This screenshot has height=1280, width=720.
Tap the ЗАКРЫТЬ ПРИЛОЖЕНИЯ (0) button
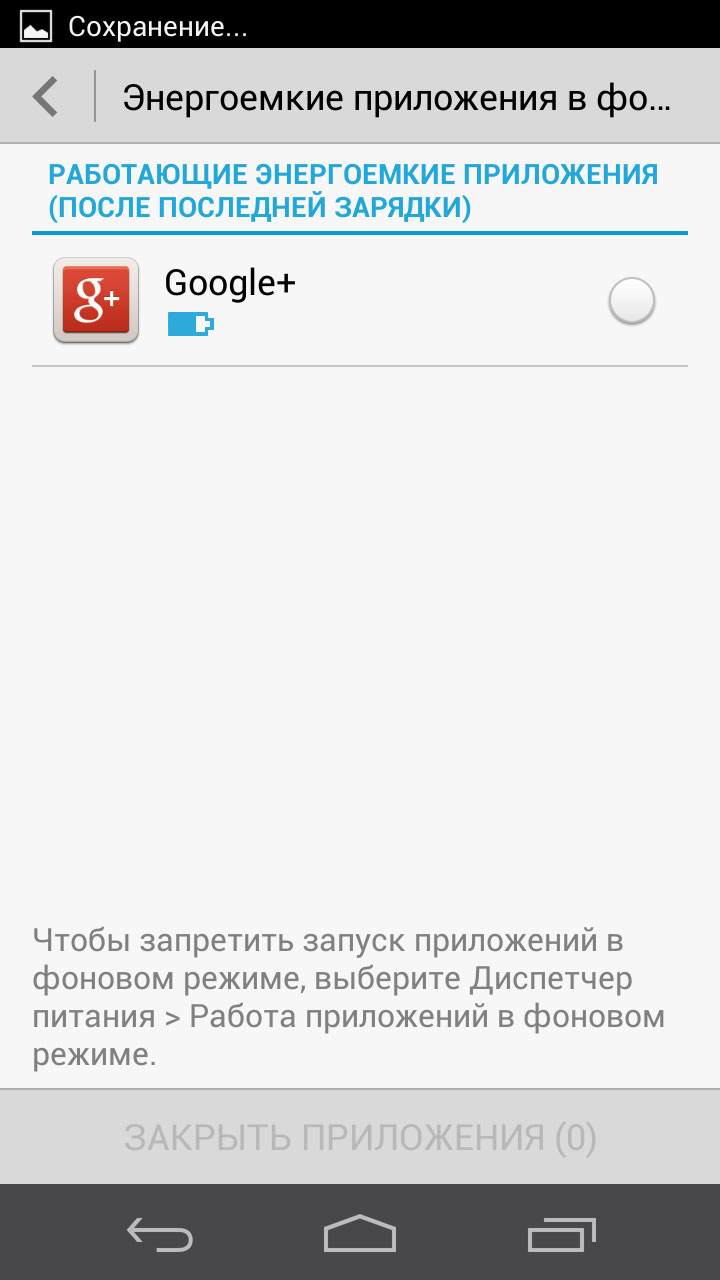point(360,1137)
